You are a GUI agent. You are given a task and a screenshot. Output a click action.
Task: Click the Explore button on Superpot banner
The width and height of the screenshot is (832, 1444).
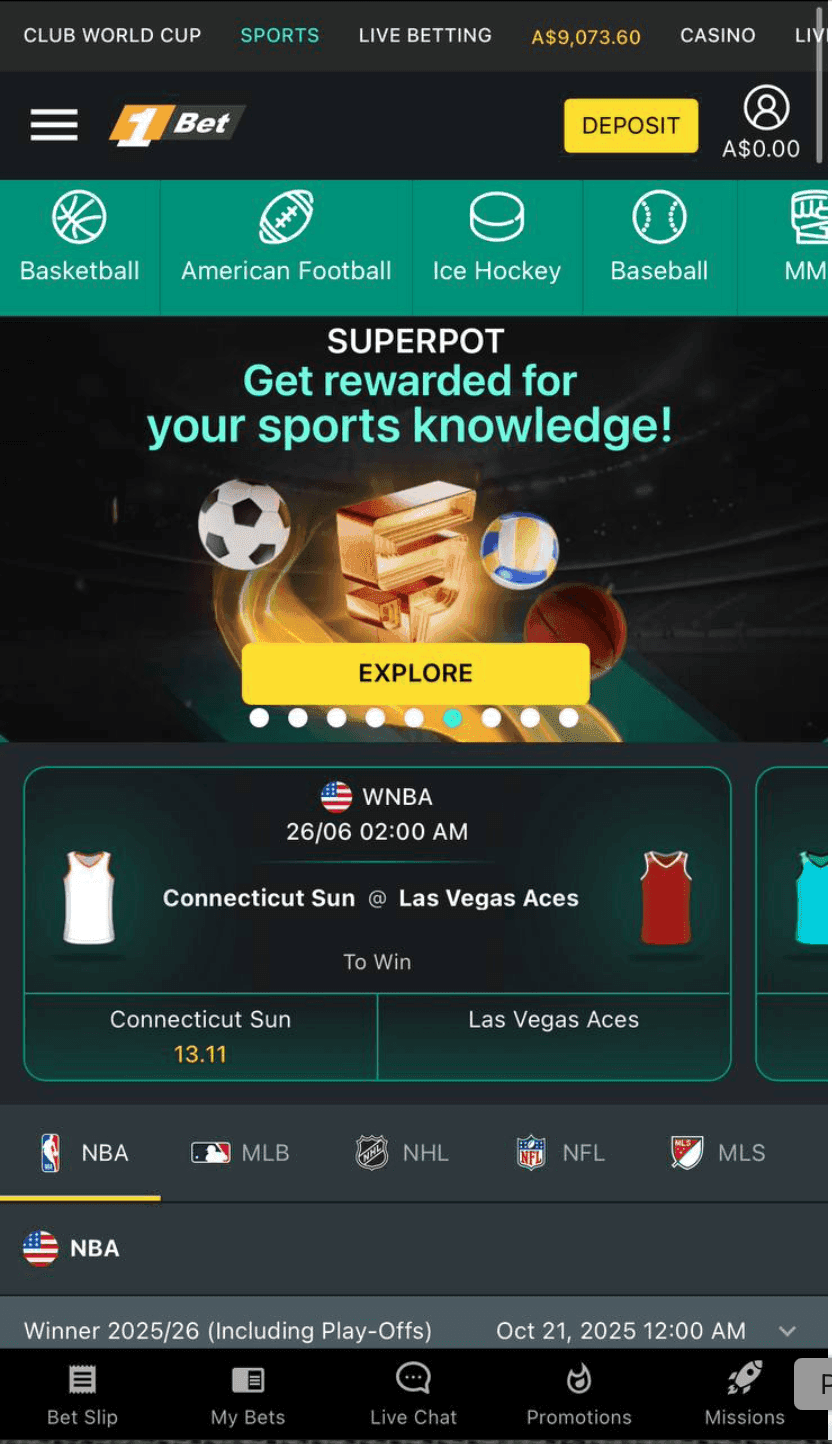[x=415, y=672]
